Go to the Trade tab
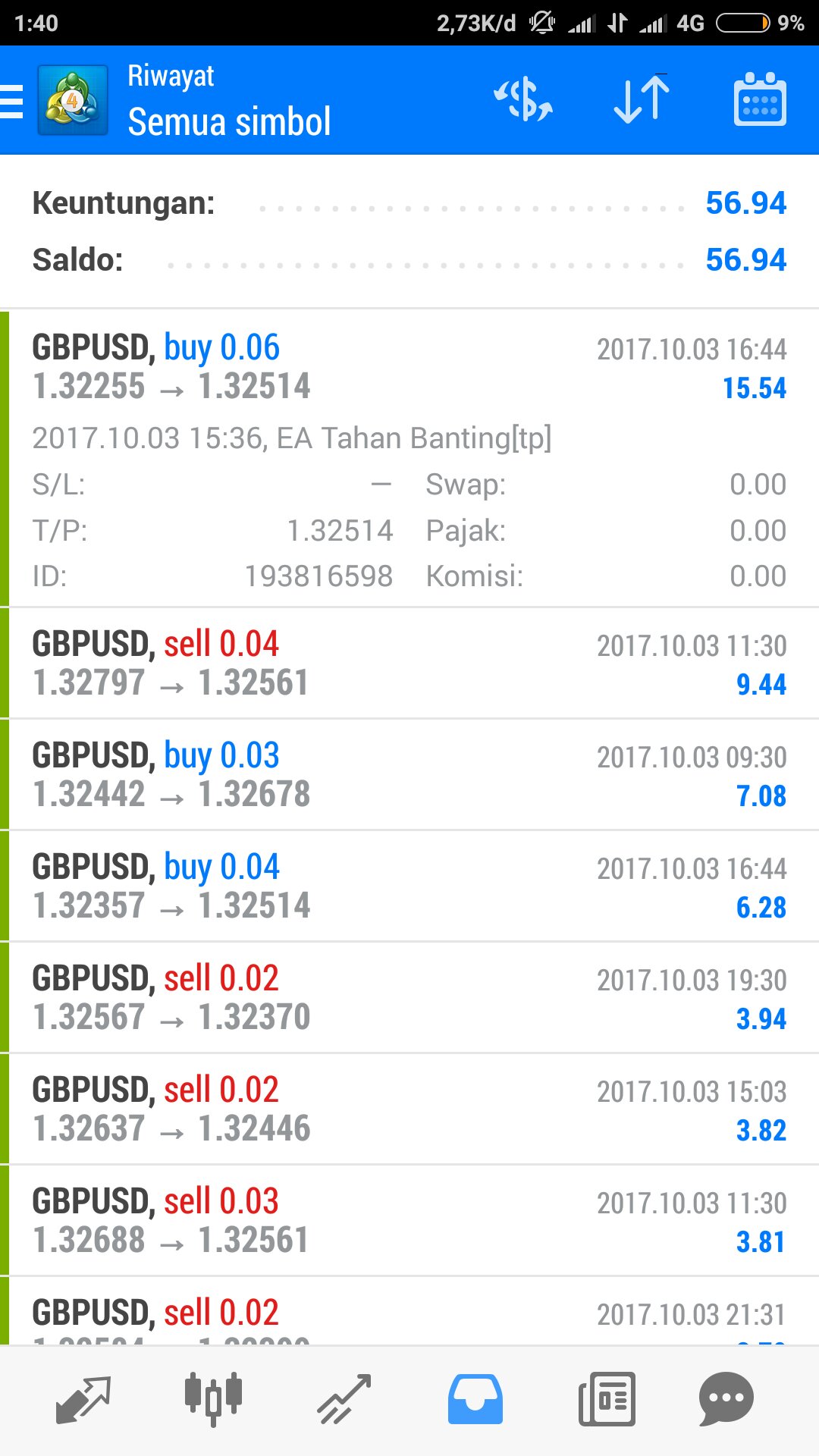The height and width of the screenshot is (1456, 819). click(x=344, y=1399)
